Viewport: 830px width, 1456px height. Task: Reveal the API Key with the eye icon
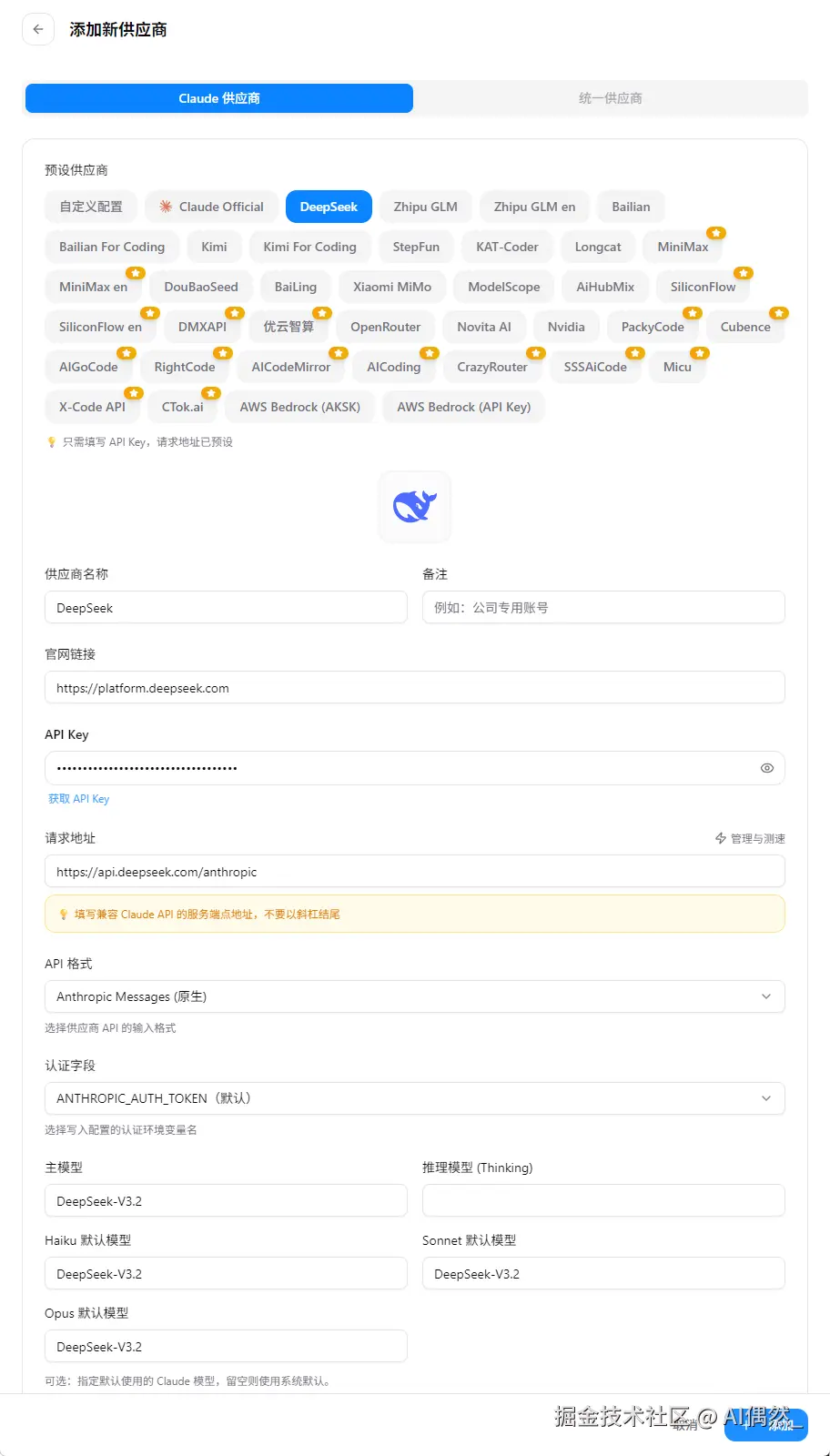click(x=767, y=768)
